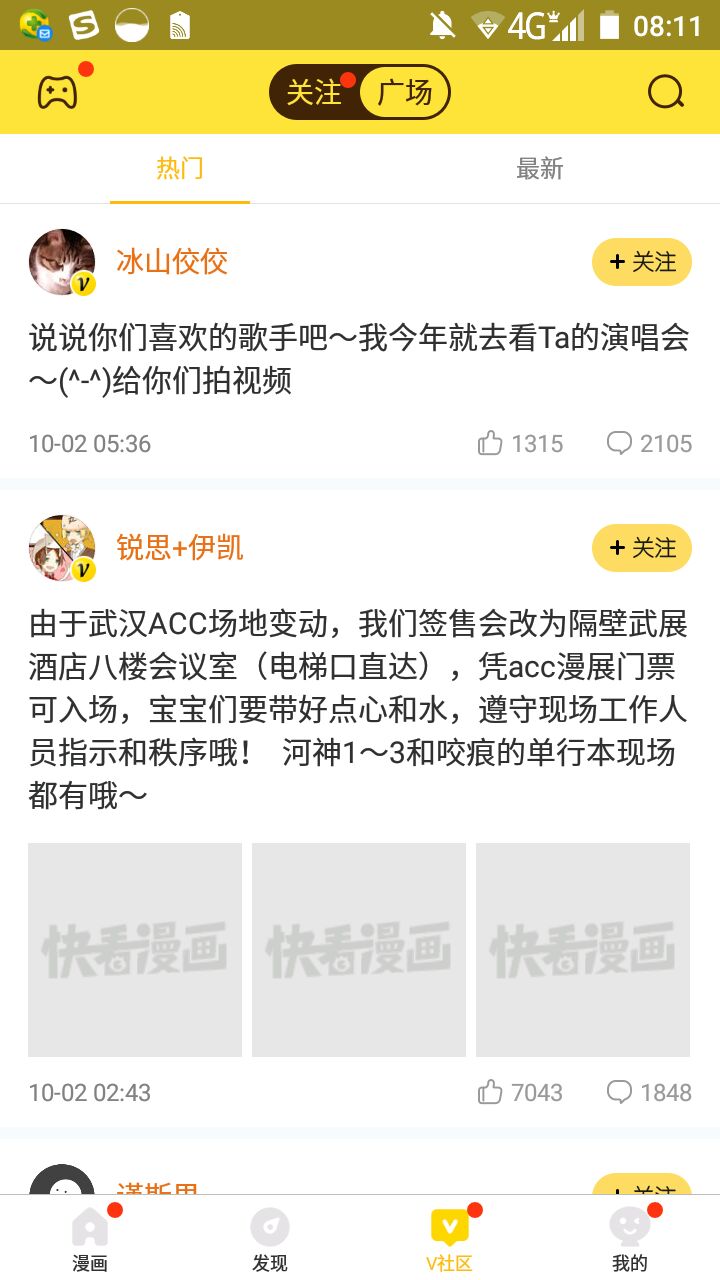This screenshot has height=1280, width=720.
Task: Open 冰山佼佼's profile avatar
Action: pos(62,262)
